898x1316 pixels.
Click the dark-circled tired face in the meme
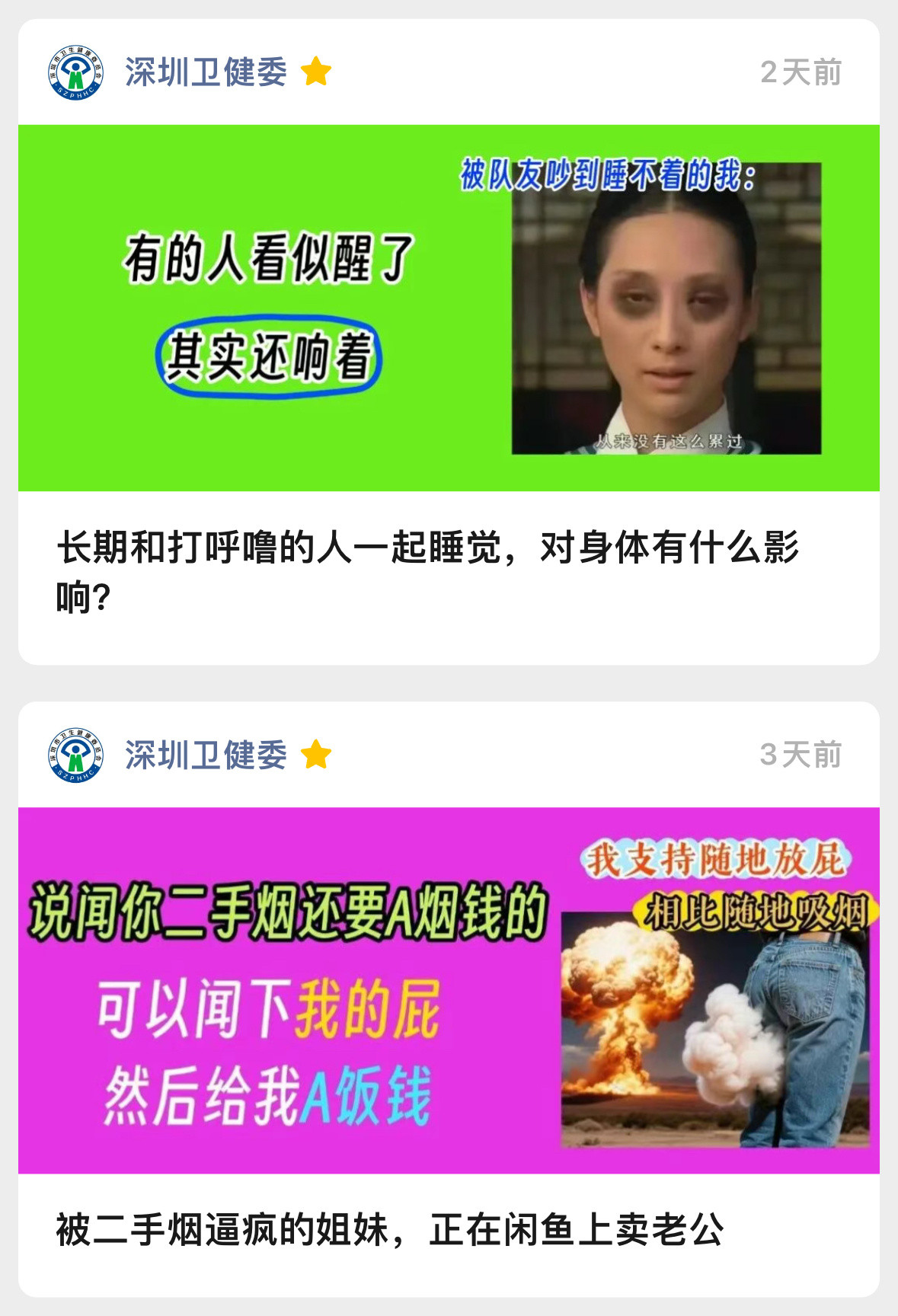670,305
